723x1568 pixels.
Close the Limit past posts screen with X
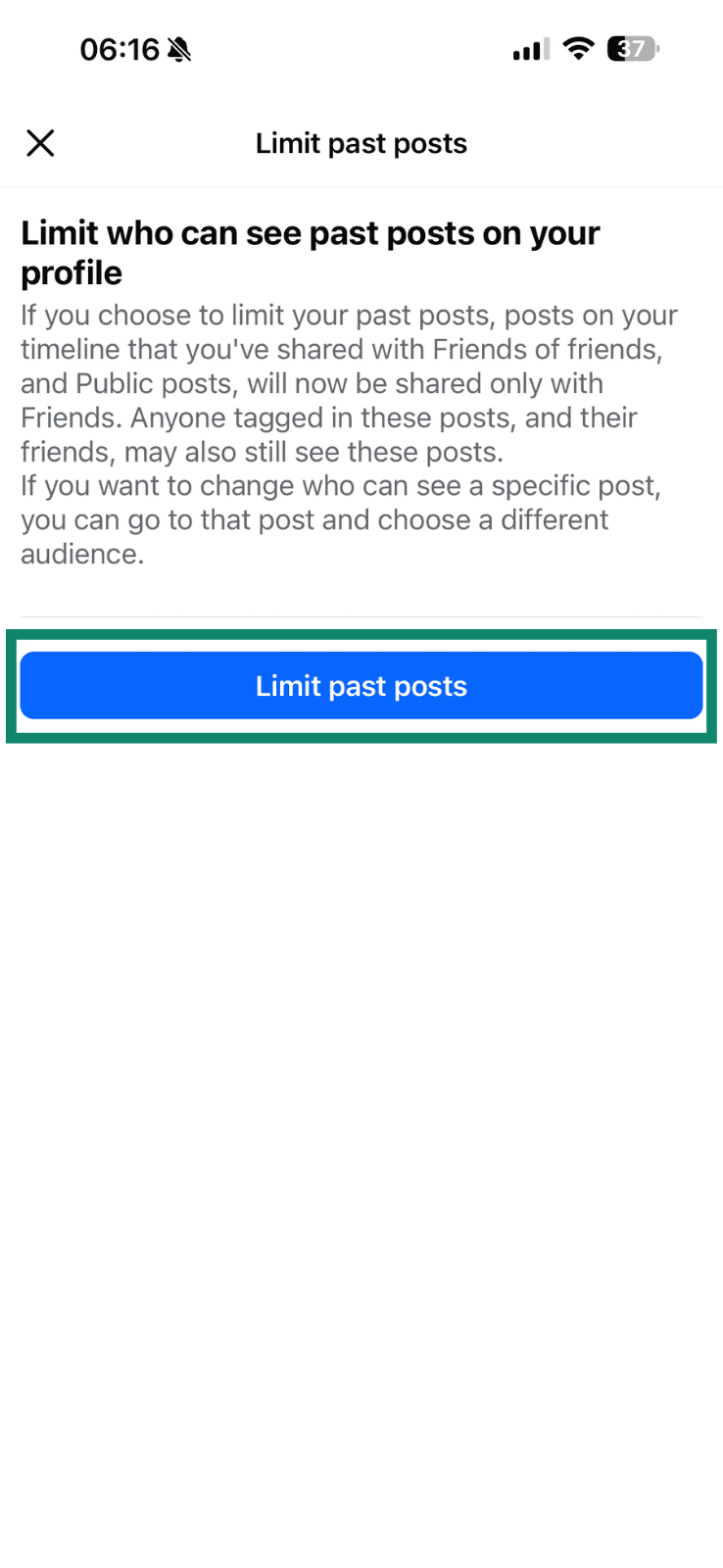click(40, 143)
